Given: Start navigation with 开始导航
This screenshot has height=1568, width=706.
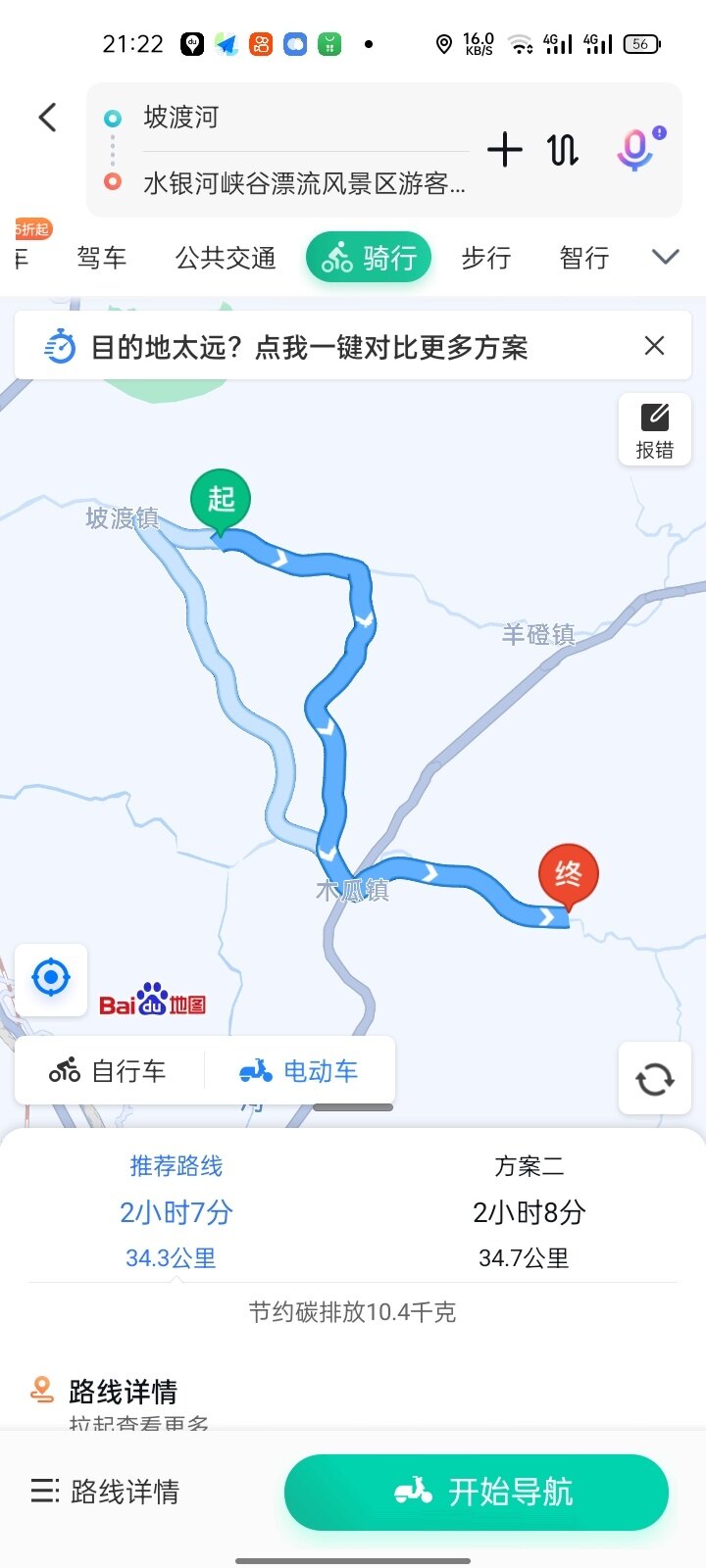Looking at the screenshot, I should coord(477,1492).
